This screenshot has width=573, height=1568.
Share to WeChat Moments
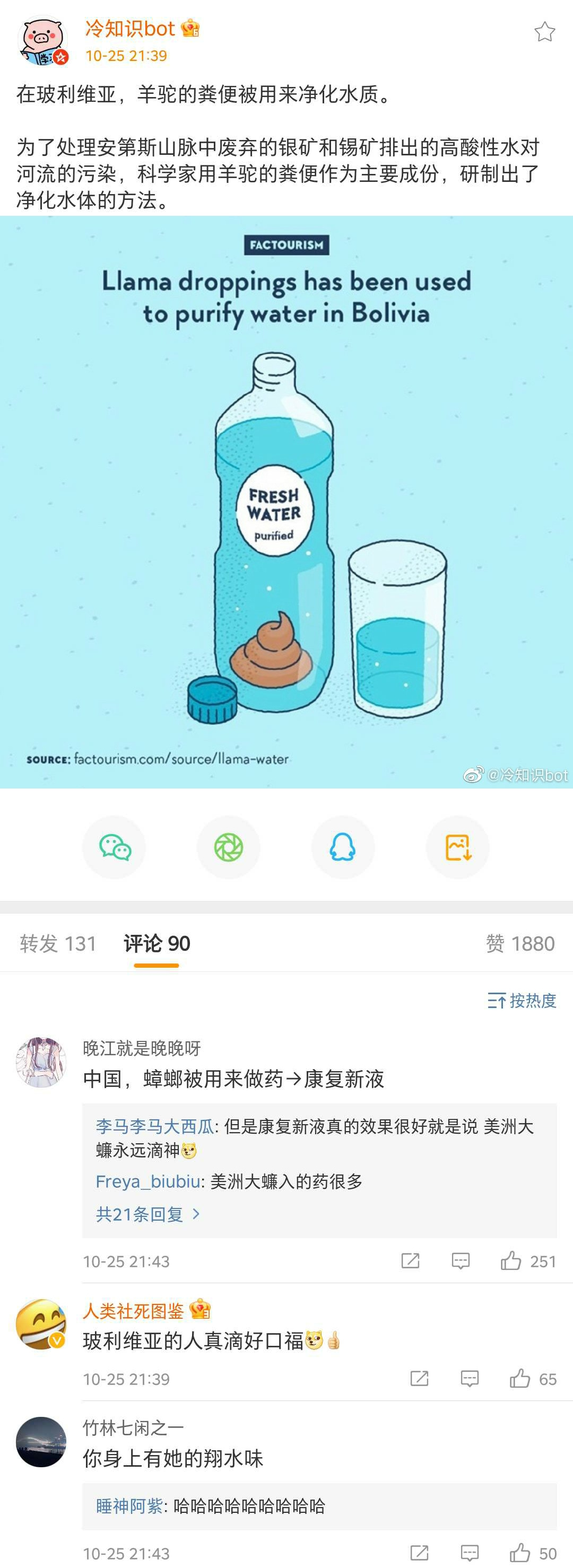point(228,847)
